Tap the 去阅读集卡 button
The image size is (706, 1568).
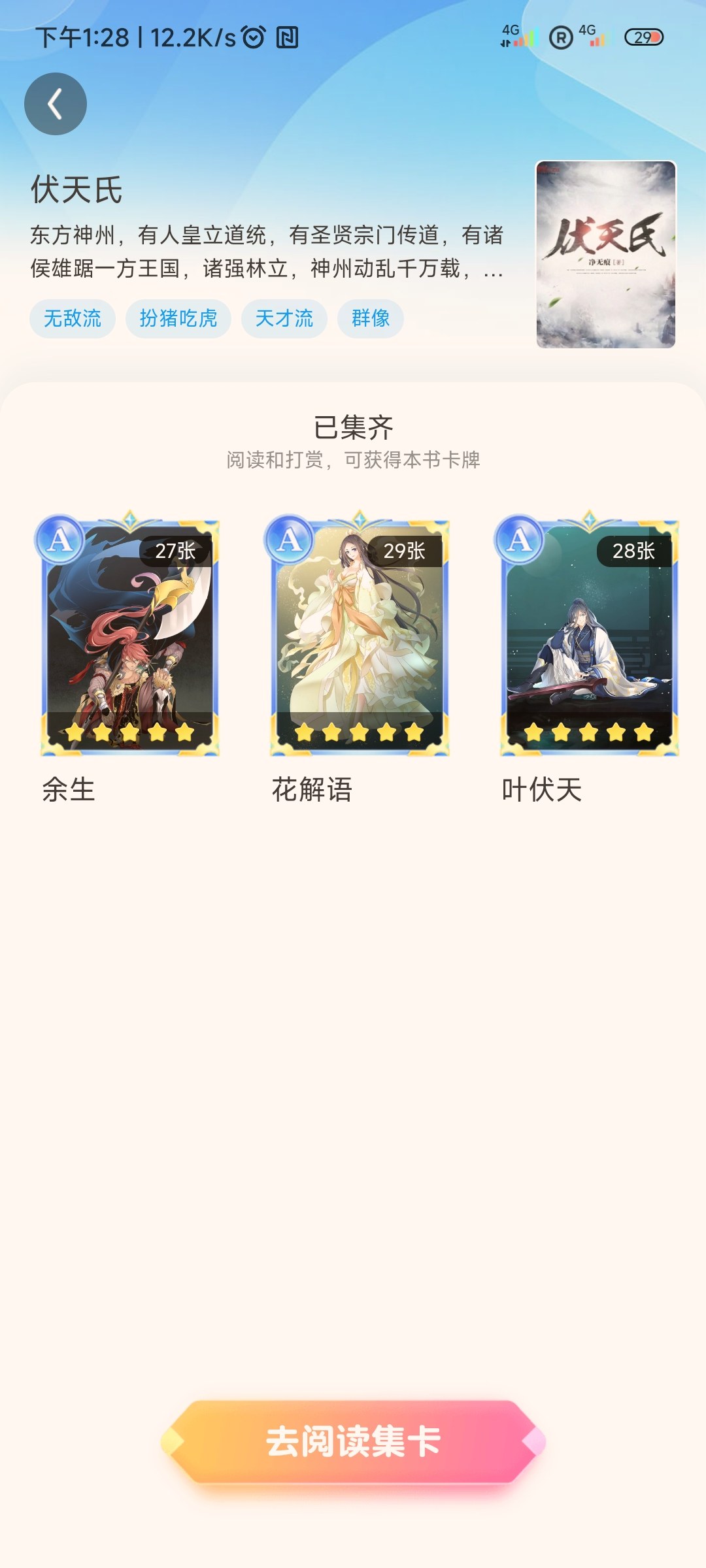353,1441
